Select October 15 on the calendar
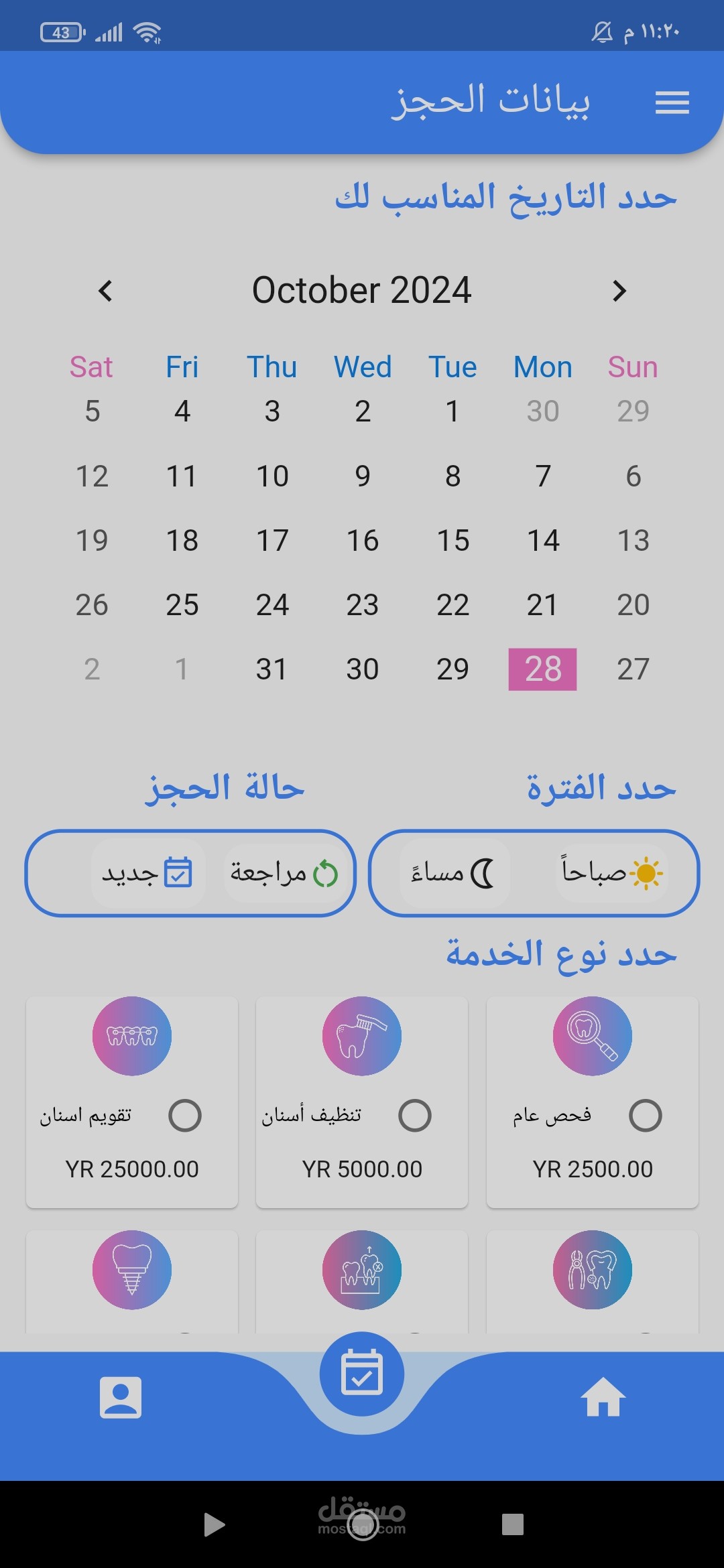Image resolution: width=724 pixels, height=1568 pixels. pos(452,540)
